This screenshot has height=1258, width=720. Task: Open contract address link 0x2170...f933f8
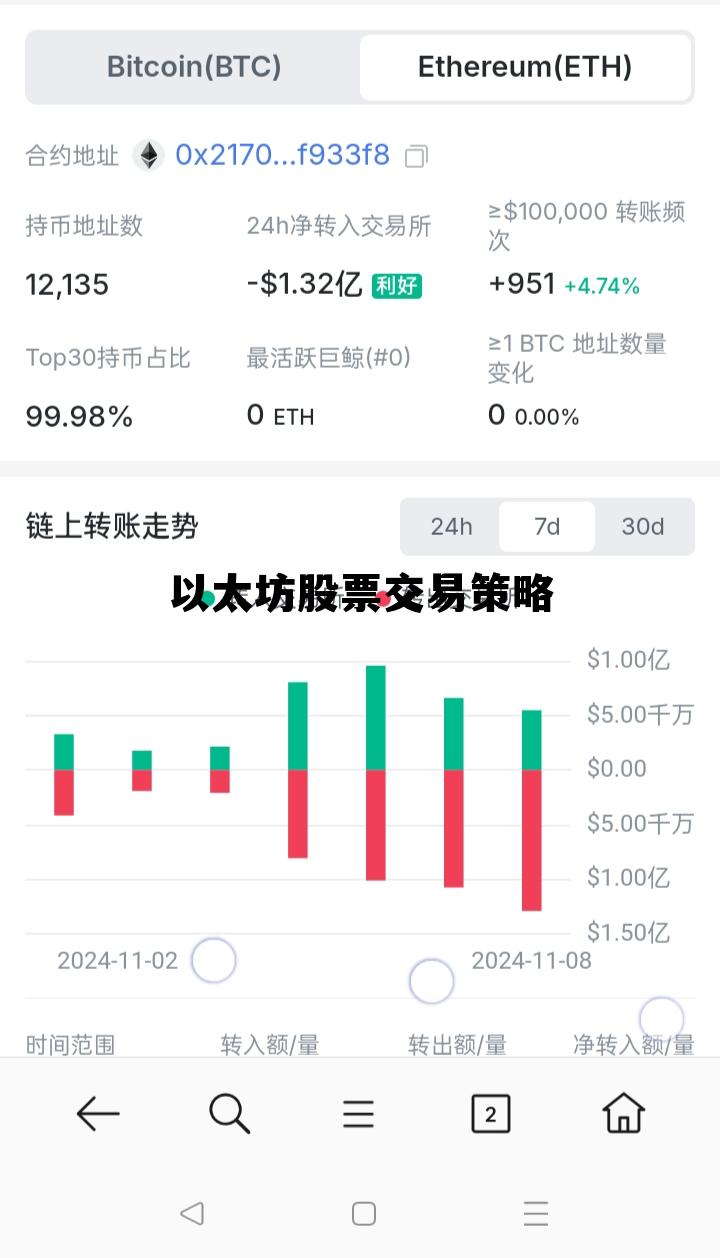[x=283, y=155]
